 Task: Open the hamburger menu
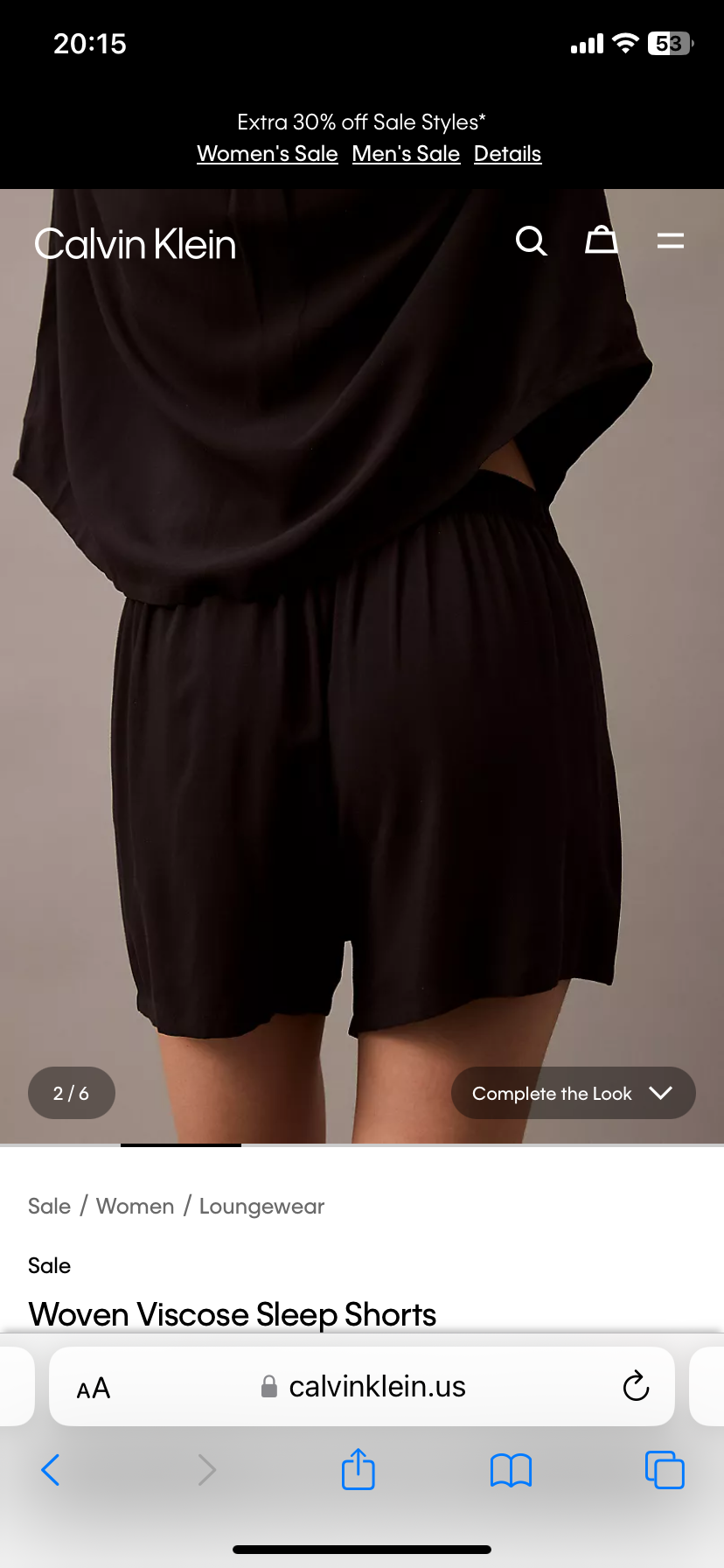tap(671, 241)
